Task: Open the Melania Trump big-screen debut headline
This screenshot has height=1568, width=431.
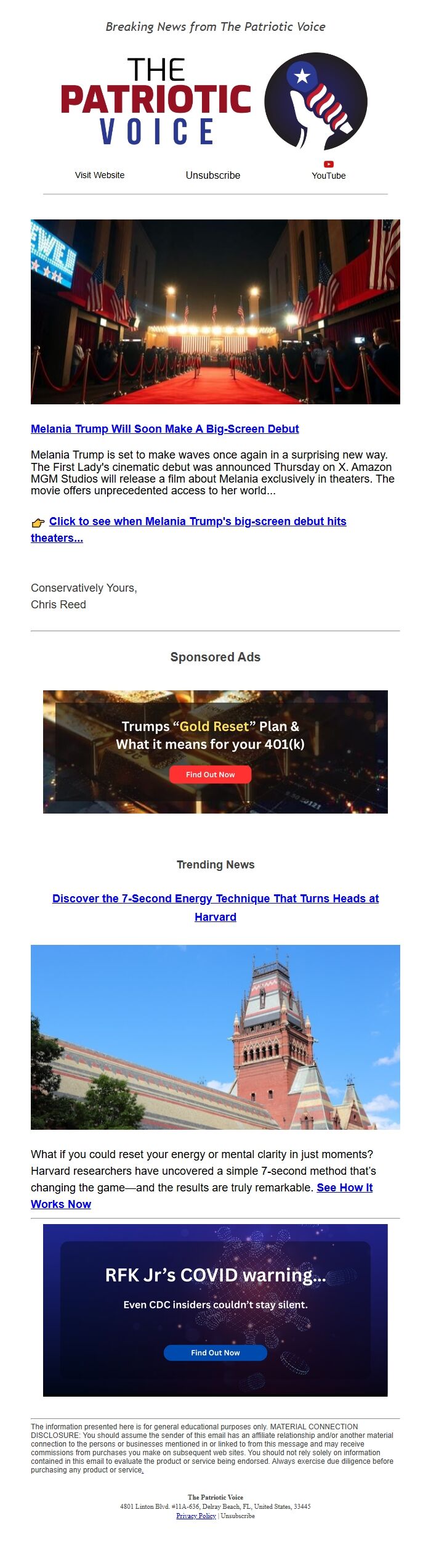Action: 165,429
